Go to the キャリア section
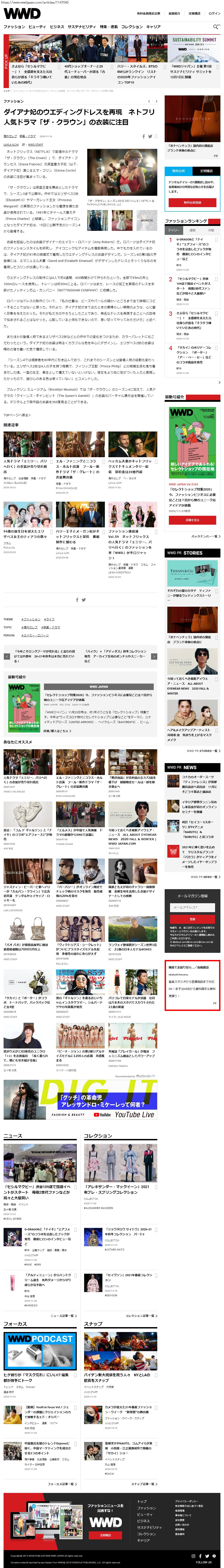The image size is (224, 1568). point(153,27)
